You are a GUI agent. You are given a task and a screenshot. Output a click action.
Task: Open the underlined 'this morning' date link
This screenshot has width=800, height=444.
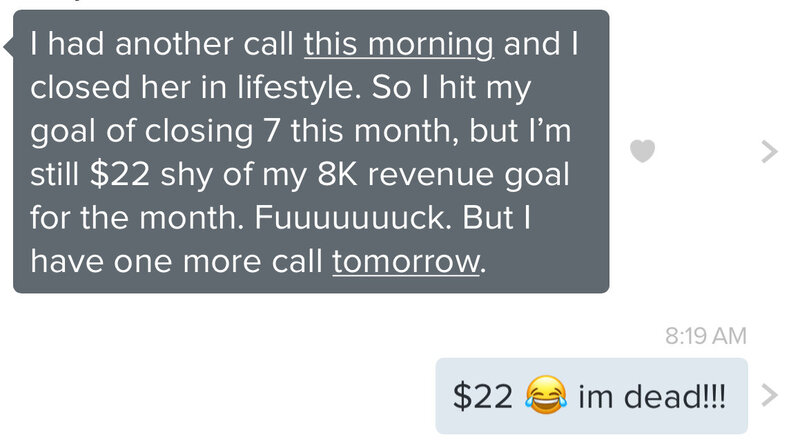pyautogui.click(x=398, y=46)
